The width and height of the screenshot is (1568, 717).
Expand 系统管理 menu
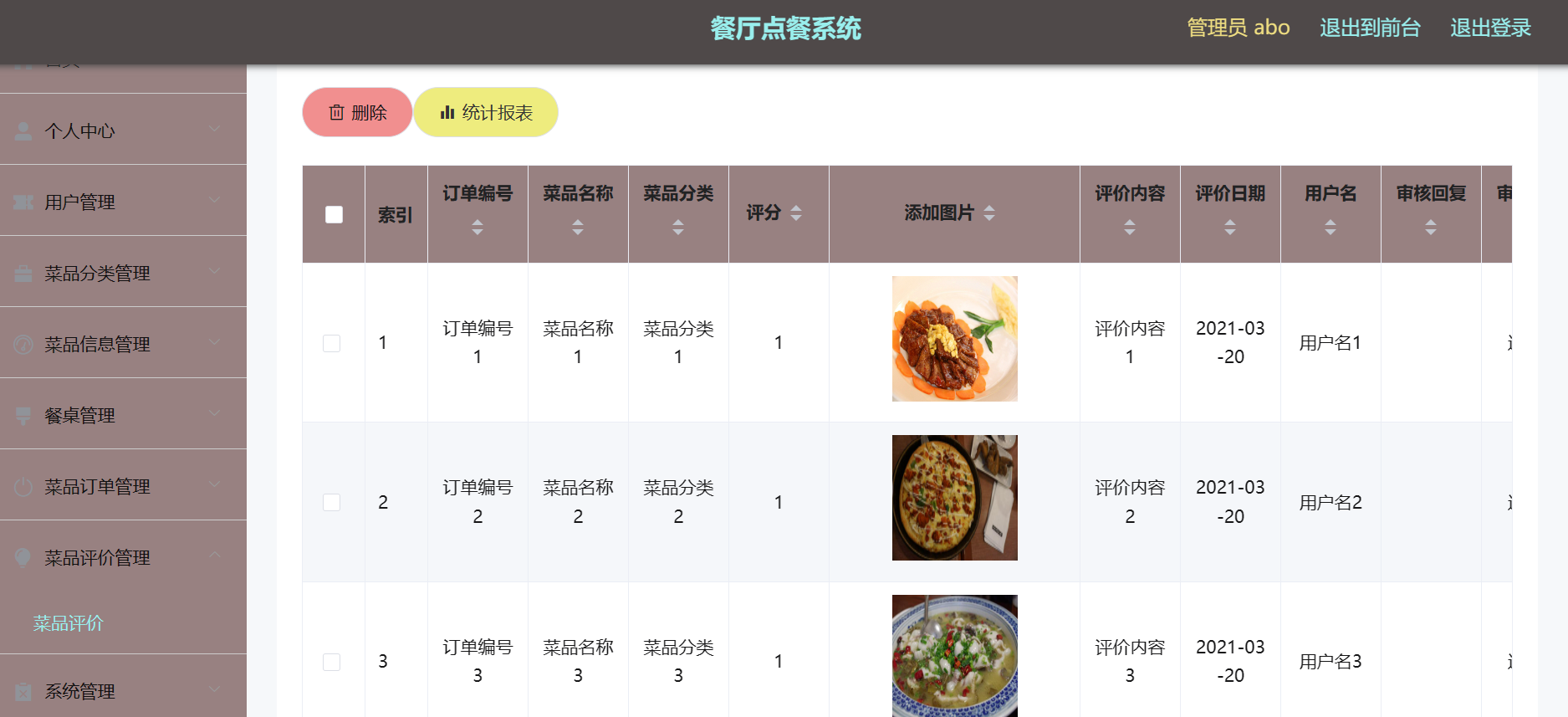(123, 691)
